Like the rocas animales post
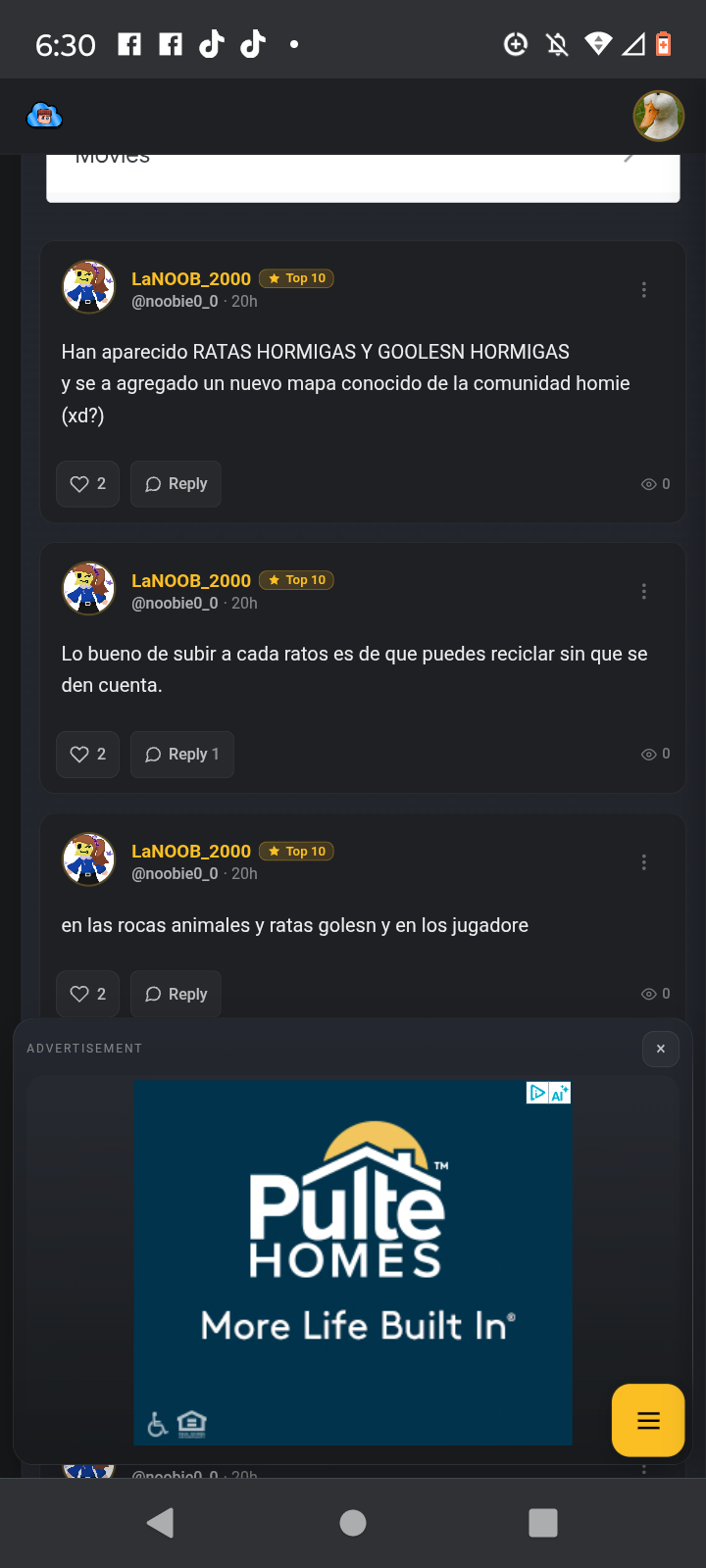 88,995
